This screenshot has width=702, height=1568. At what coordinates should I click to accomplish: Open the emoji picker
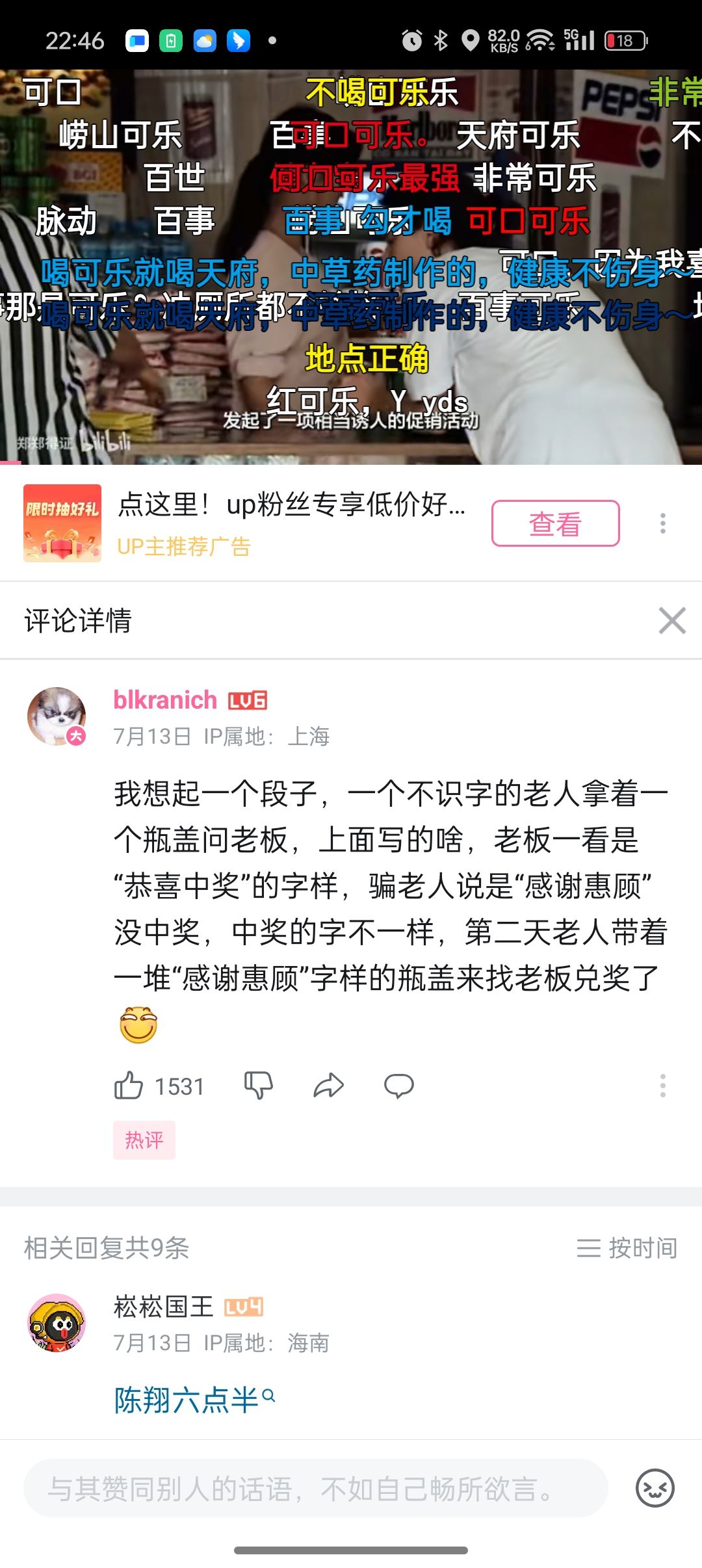coord(655,1489)
